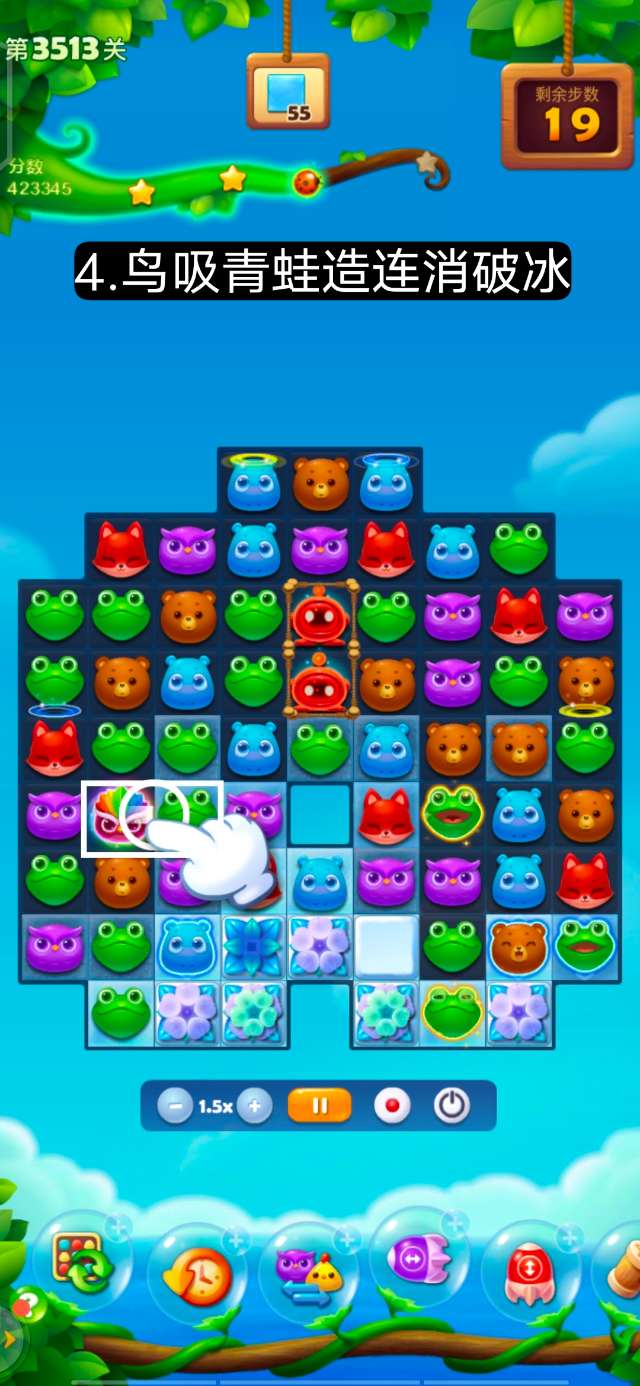Decrease playback speed with the minus button
The width and height of the screenshot is (640, 1386).
[x=176, y=1106]
